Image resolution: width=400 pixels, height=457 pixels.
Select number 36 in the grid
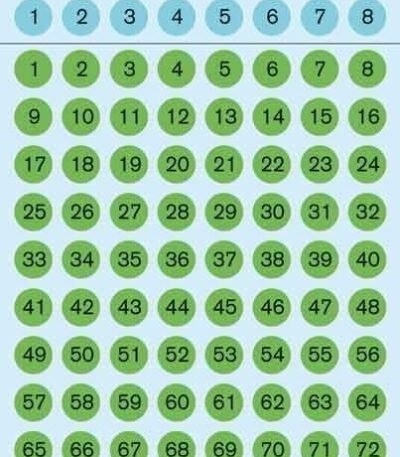[x=176, y=259]
